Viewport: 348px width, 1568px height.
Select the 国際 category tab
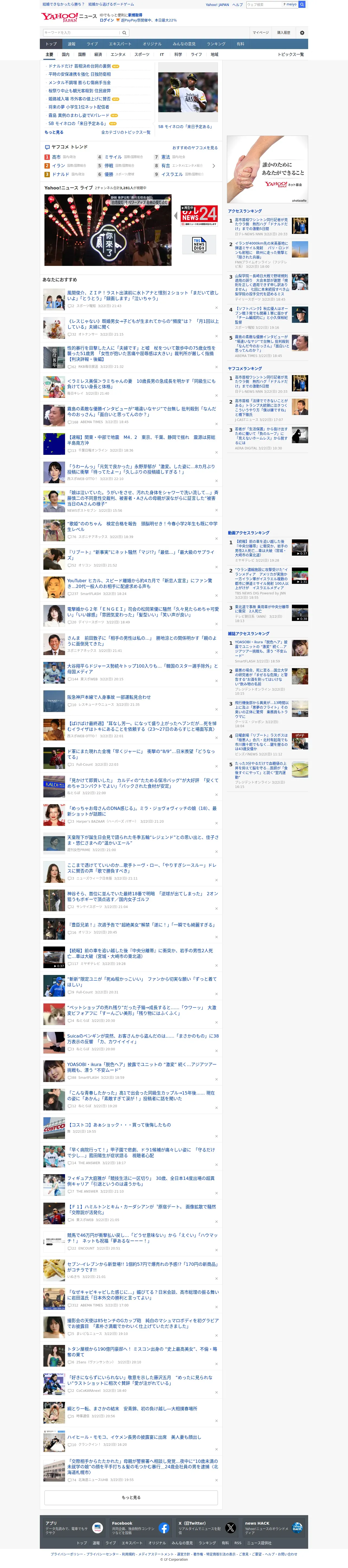(82, 54)
